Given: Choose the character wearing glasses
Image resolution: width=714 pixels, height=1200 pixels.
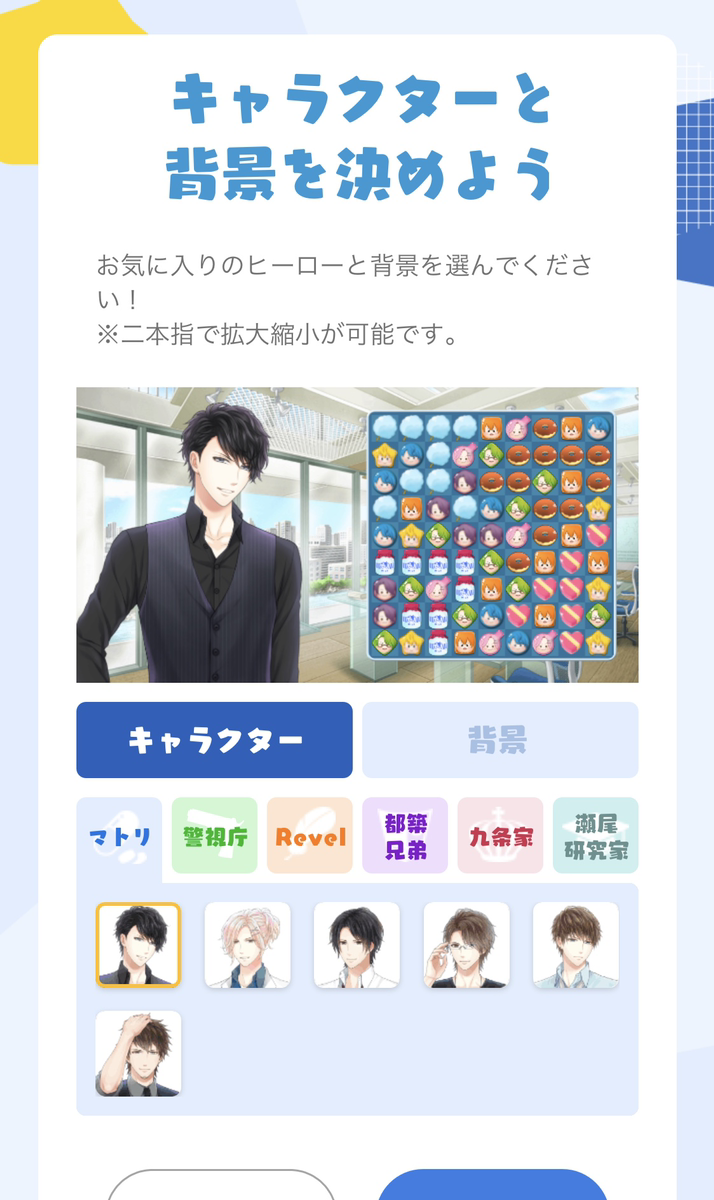Looking at the screenshot, I should 466,945.
